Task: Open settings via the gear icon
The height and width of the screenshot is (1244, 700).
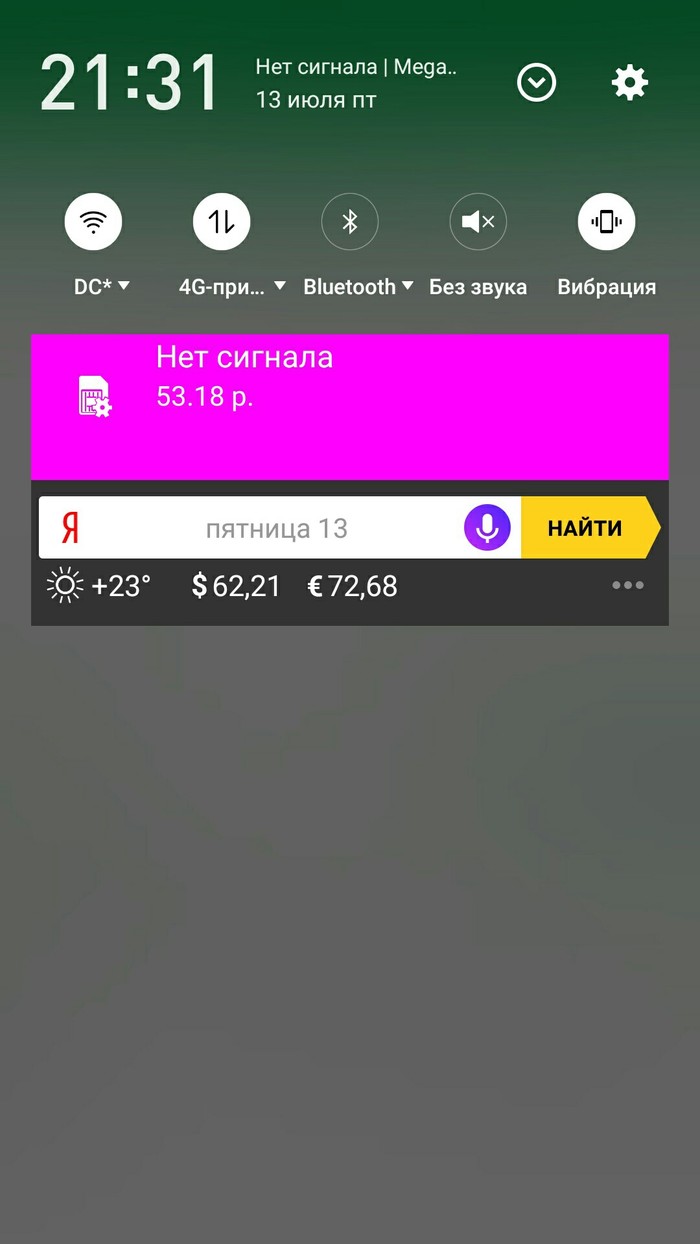Action: 629,83
